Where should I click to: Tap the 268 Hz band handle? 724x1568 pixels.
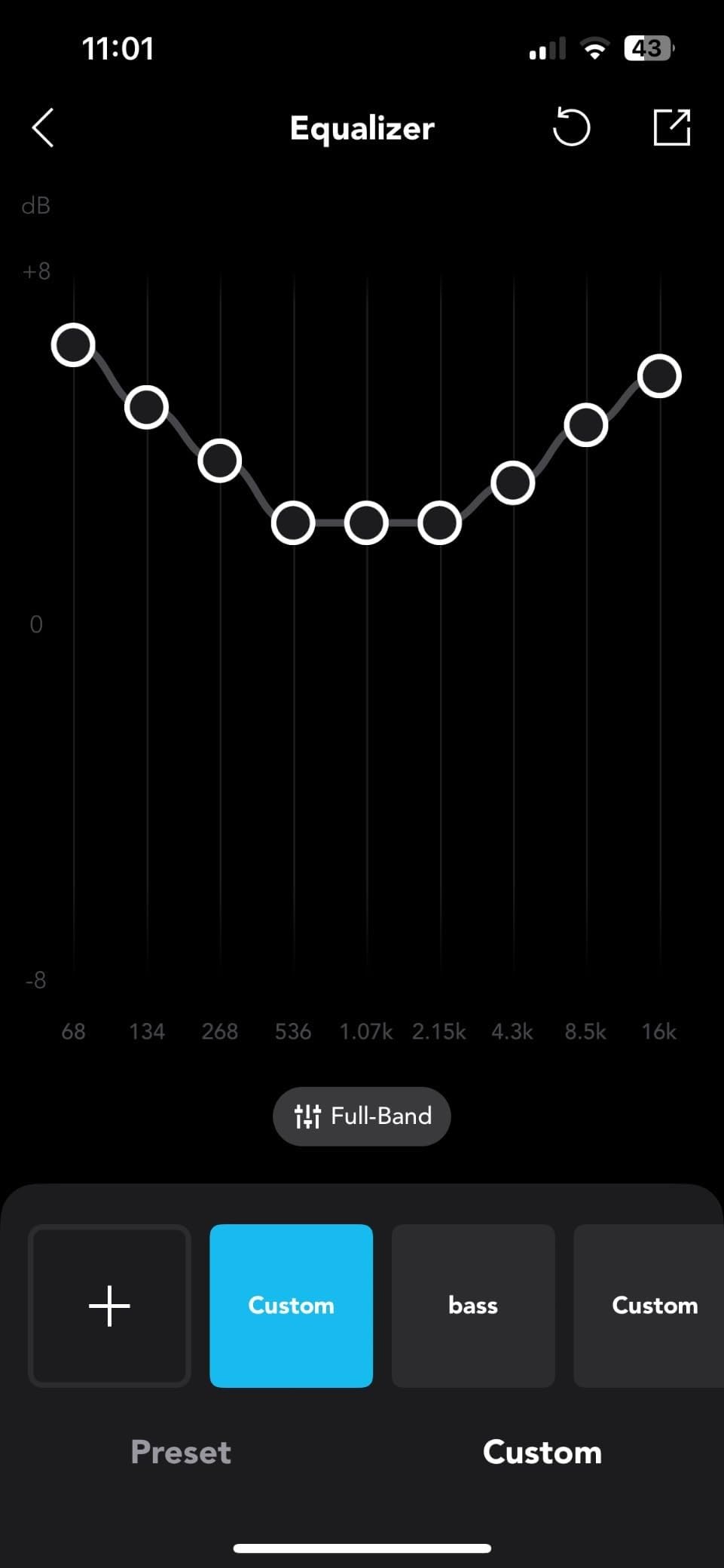coord(219,461)
